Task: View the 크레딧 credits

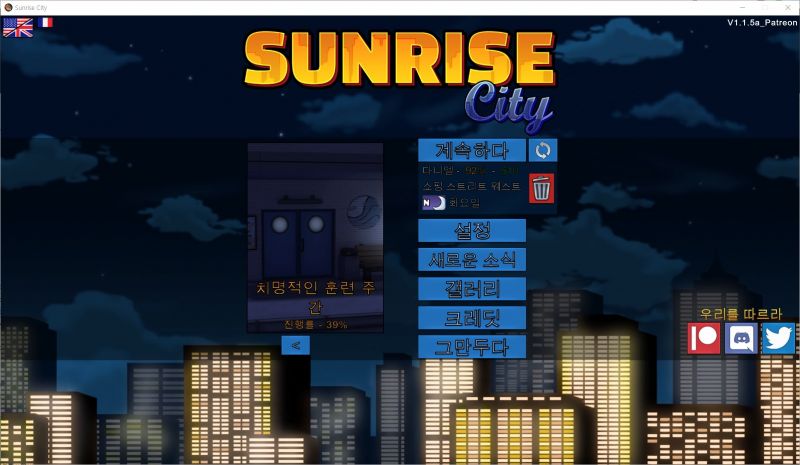Action: (x=472, y=318)
